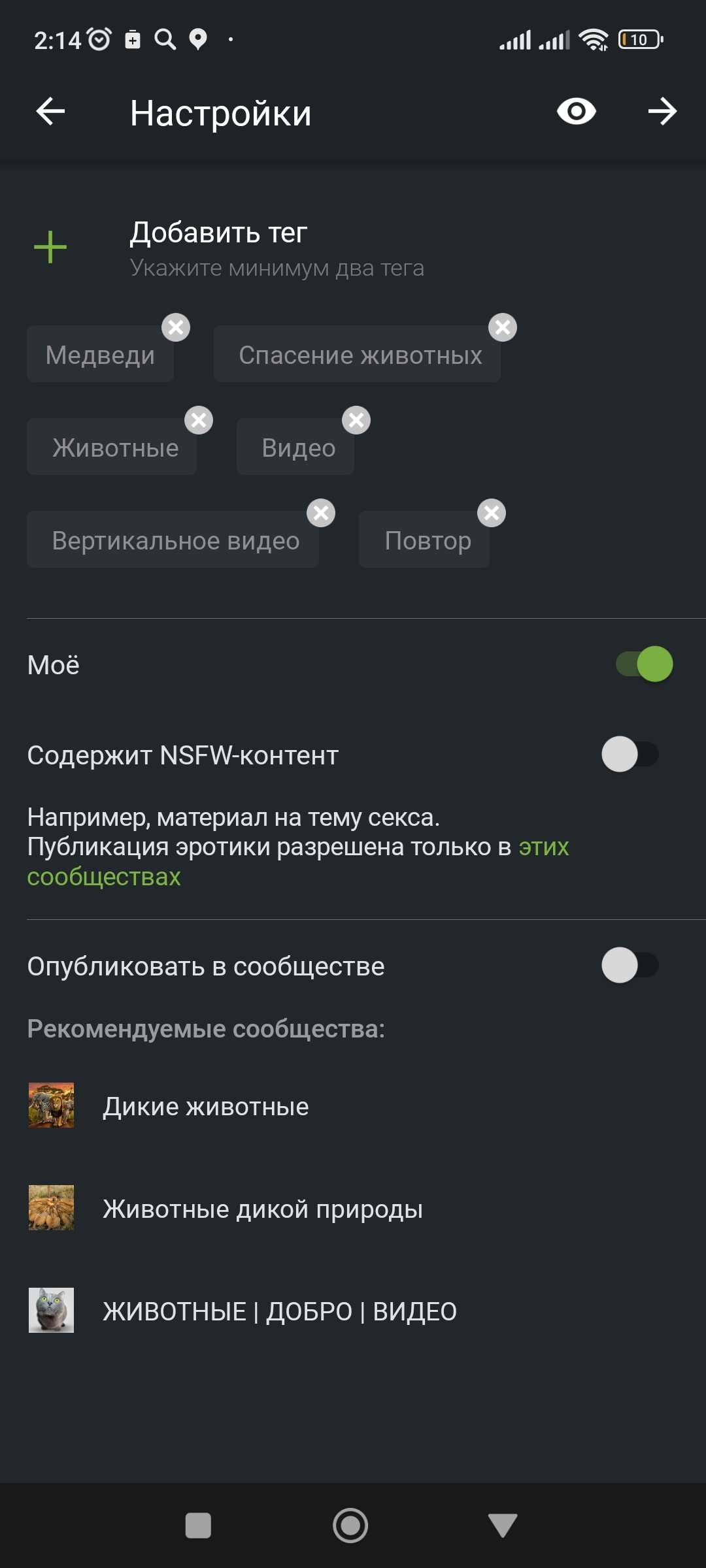
Task: Toggle Опубликовать в сообществе on
Action: point(630,966)
